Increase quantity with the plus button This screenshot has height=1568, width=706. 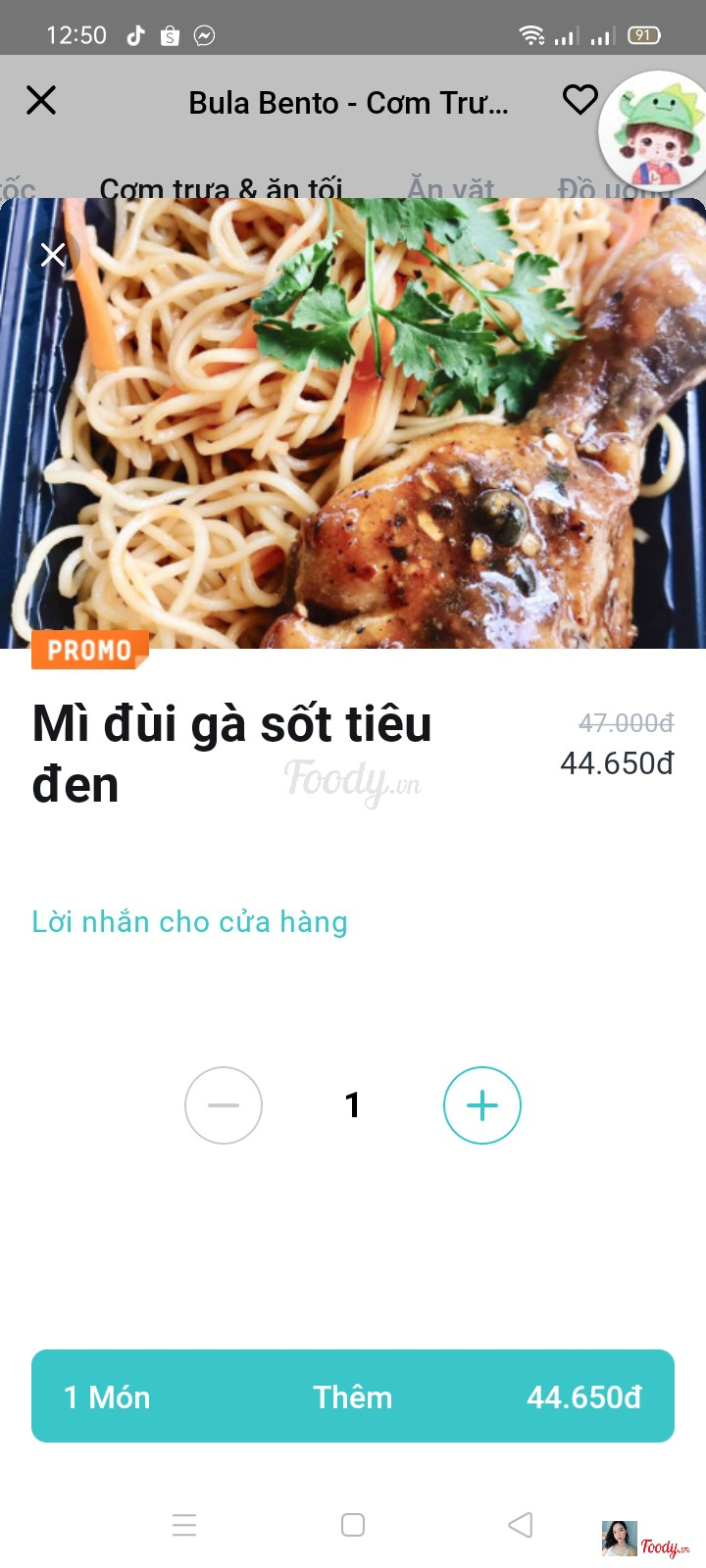pos(481,1105)
